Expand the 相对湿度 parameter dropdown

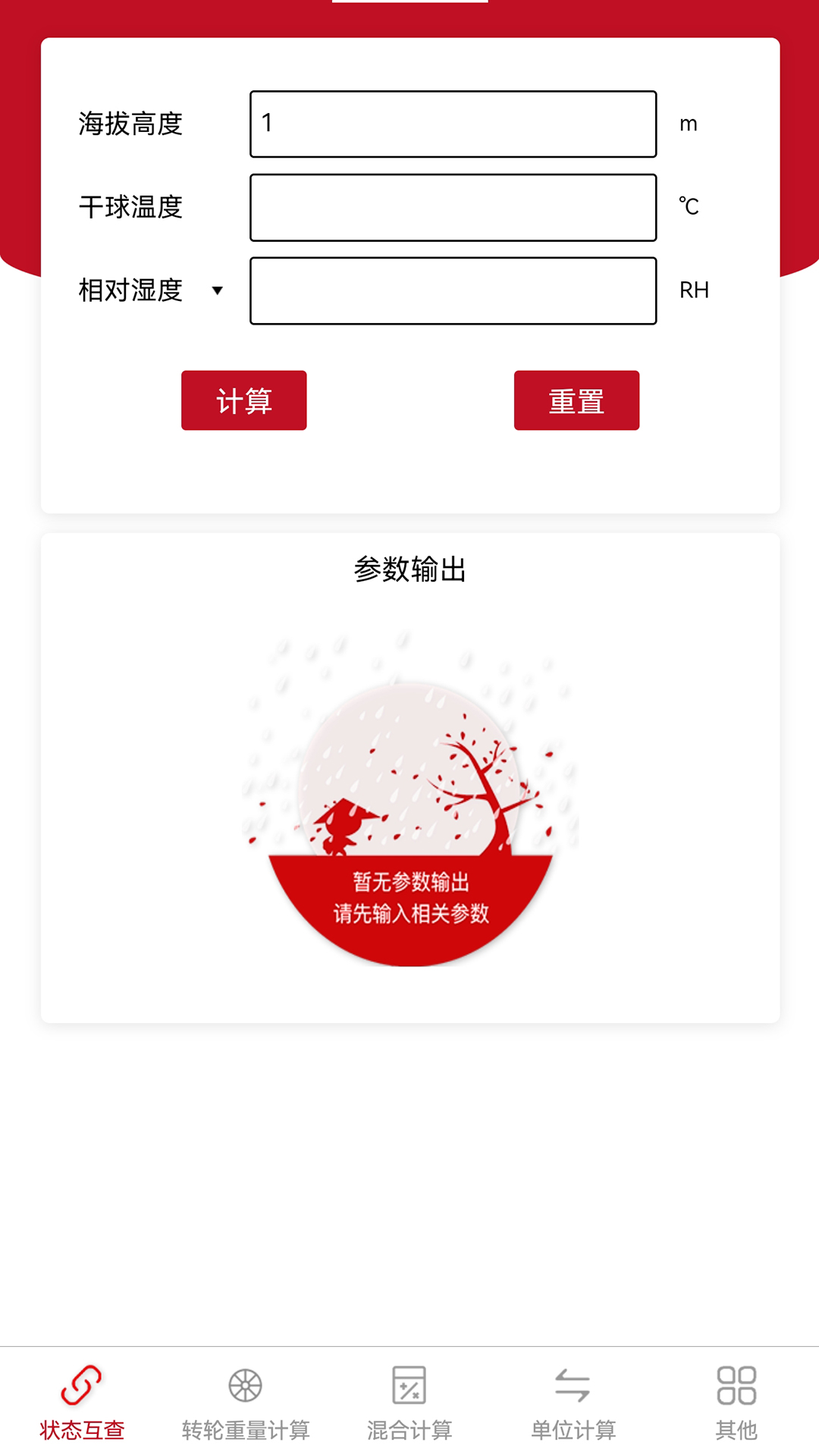click(x=217, y=290)
